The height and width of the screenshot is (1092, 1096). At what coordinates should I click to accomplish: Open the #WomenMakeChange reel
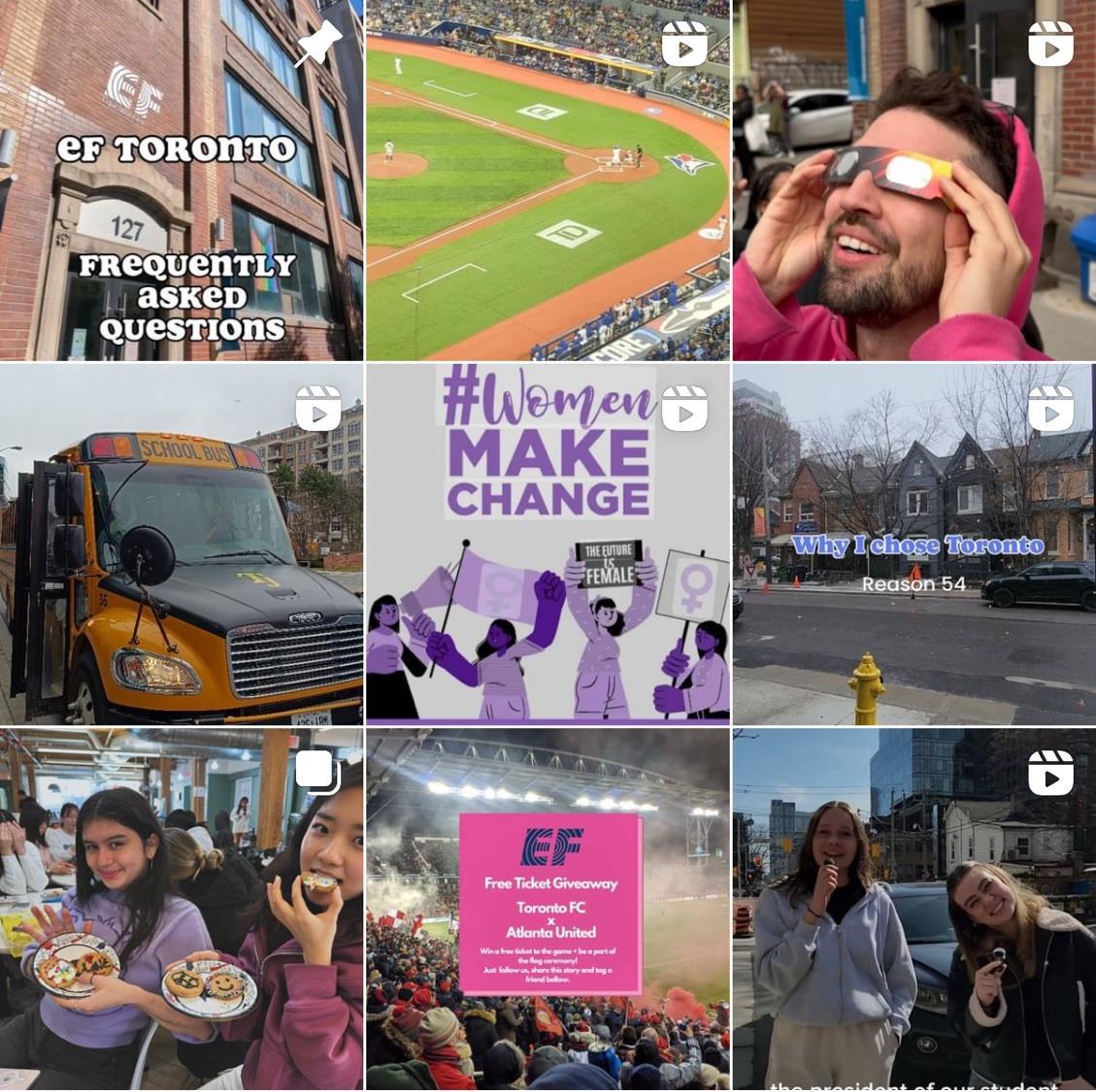(548, 544)
